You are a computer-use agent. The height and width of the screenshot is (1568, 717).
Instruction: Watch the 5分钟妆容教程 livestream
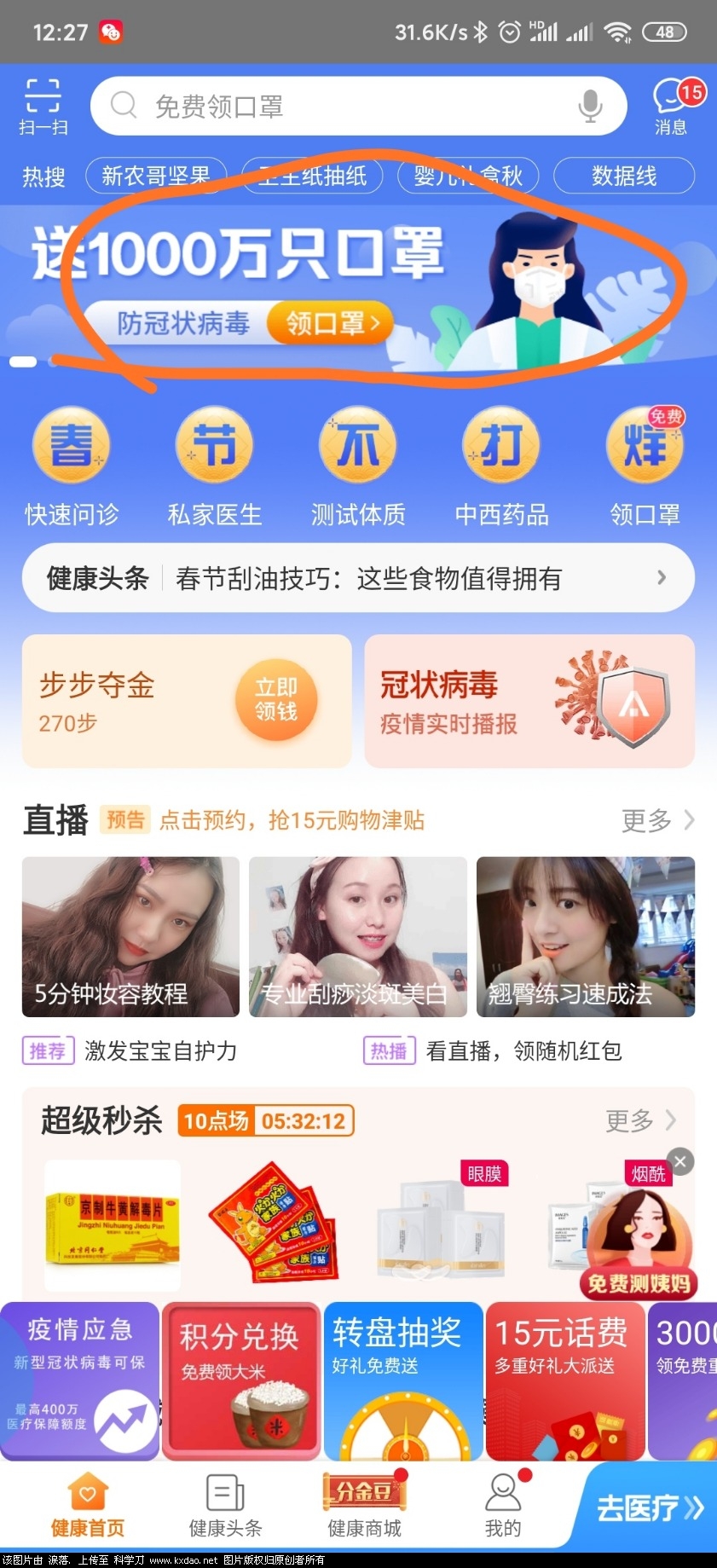130,936
